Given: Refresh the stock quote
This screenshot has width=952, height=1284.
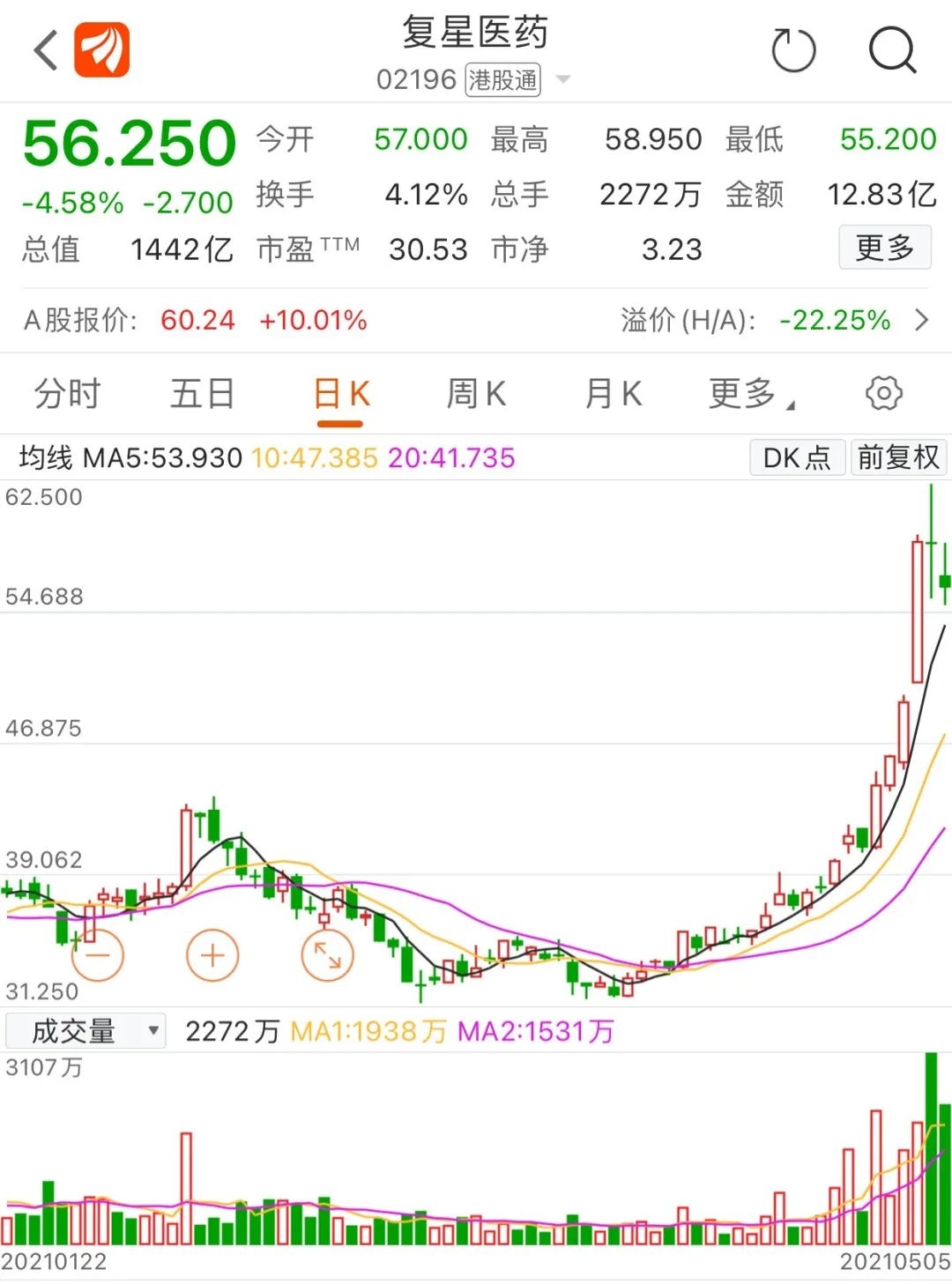Looking at the screenshot, I should coord(793,49).
